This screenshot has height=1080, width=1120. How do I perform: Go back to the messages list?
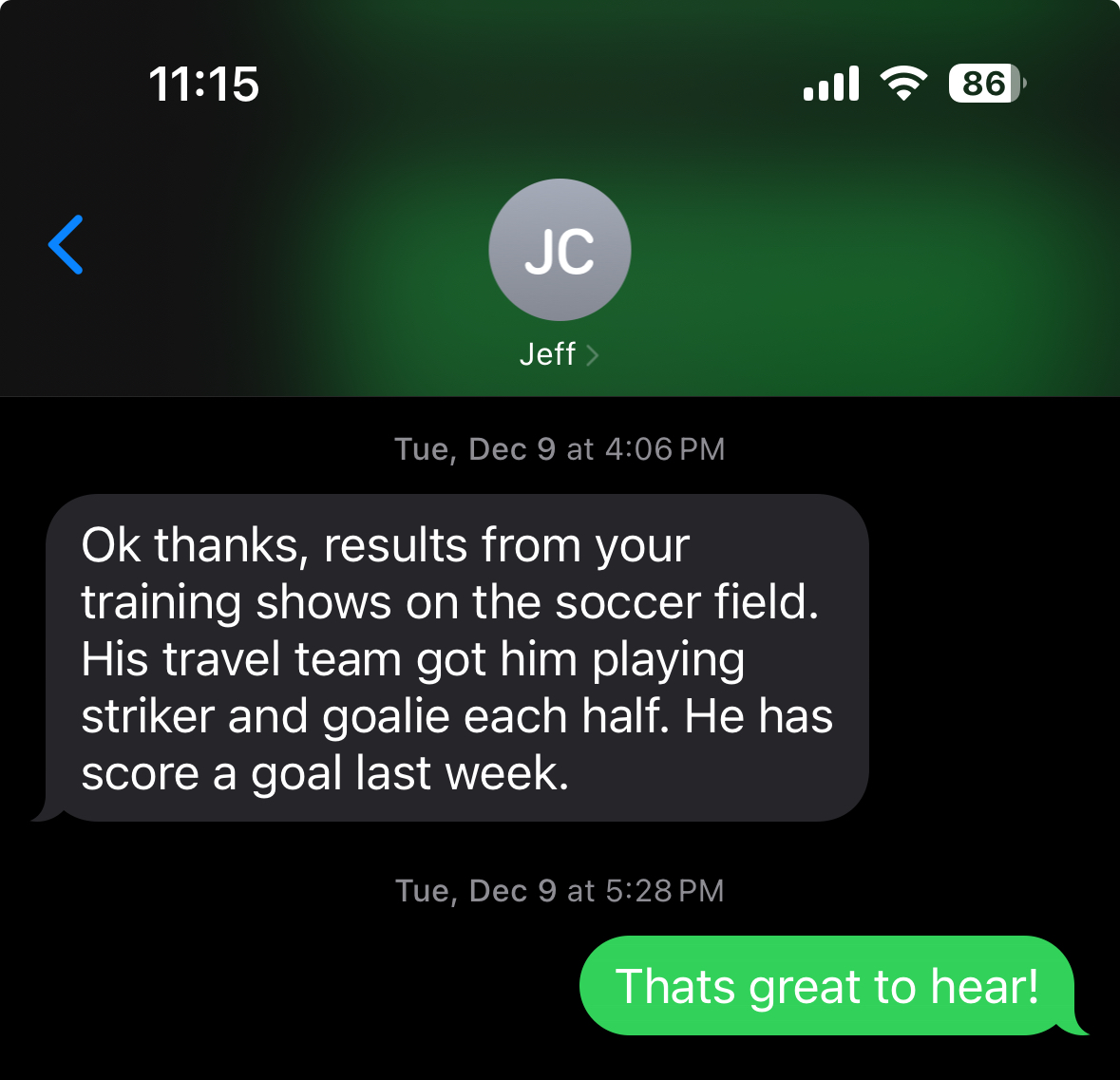click(66, 245)
